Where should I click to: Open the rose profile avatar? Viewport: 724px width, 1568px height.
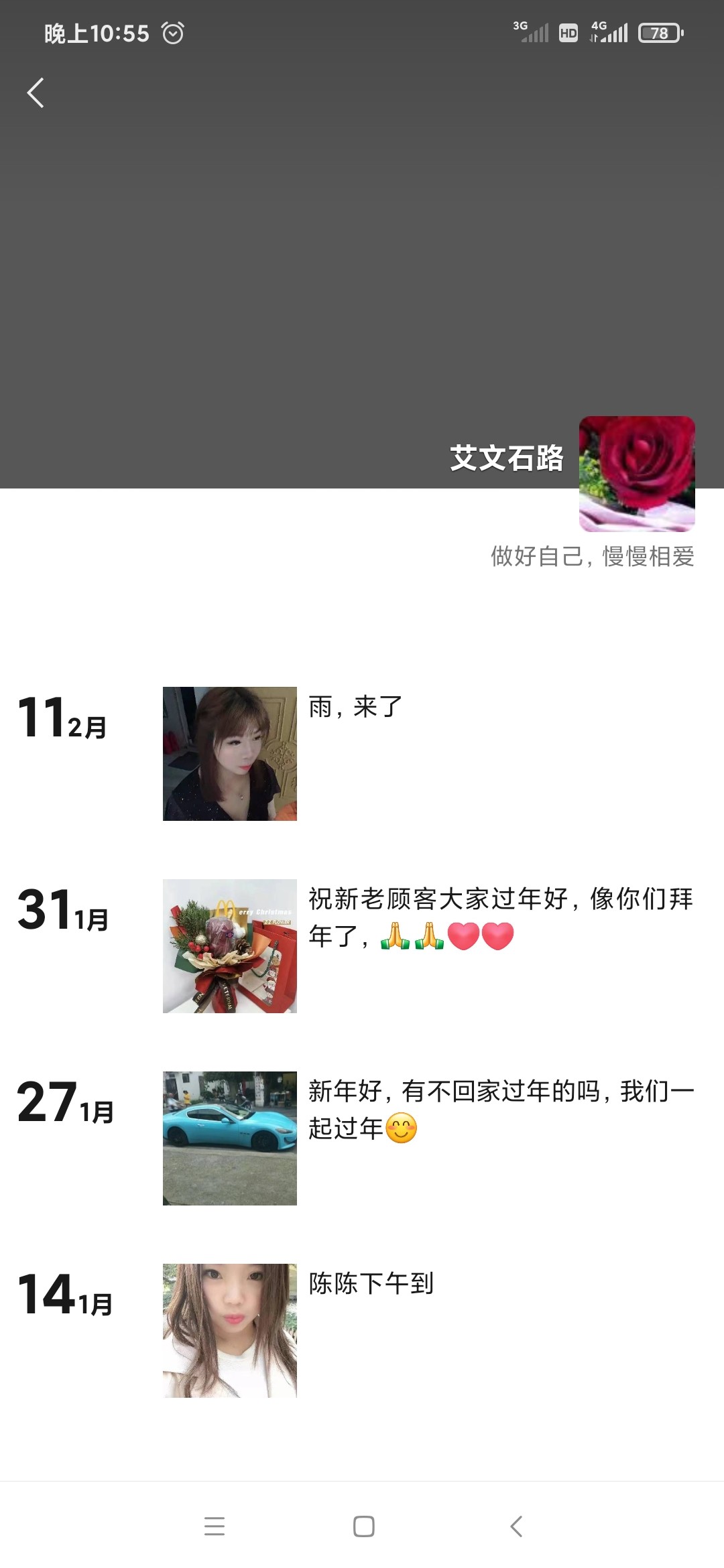point(638,474)
